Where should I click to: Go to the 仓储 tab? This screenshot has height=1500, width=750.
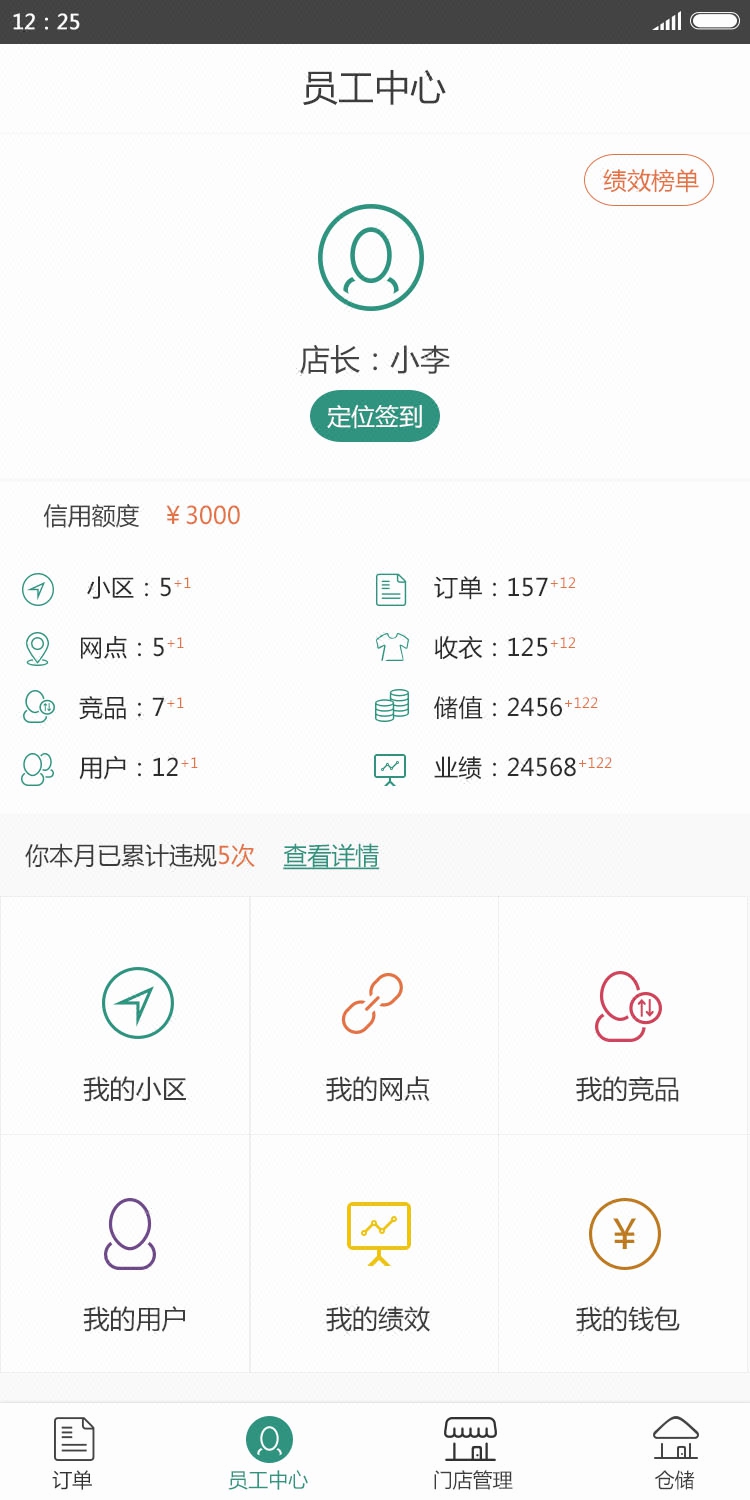(x=675, y=1453)
